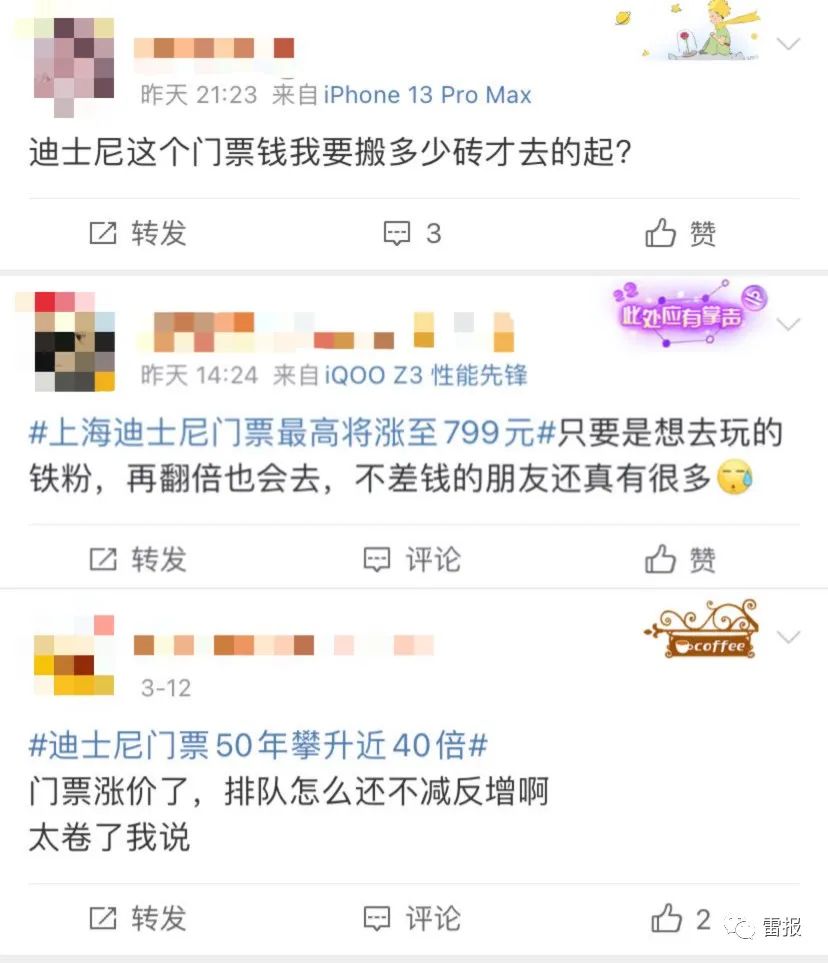
Task: Repost the iQOO Z3 user's post
Action: click(138, 558)
